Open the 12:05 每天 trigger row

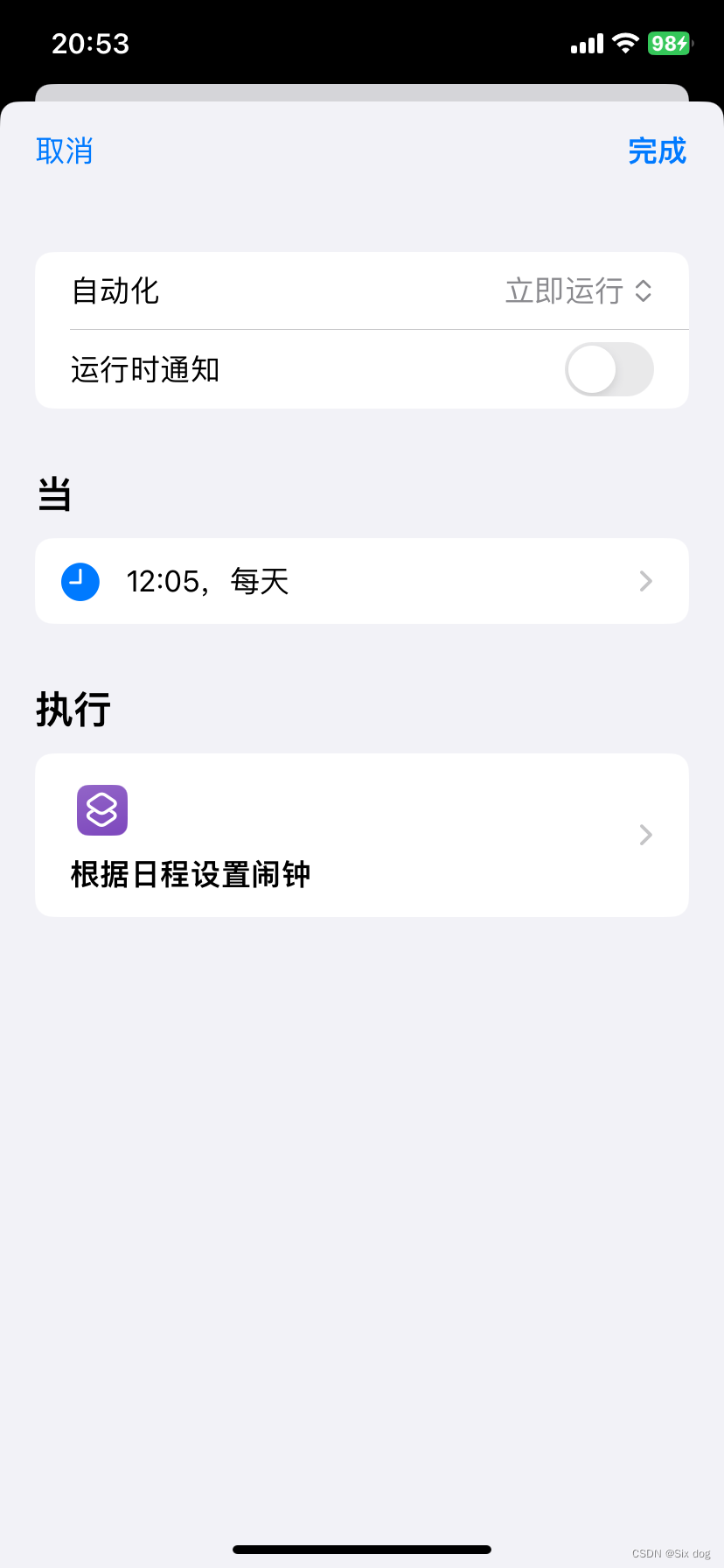pyautogui.click(x=361, y=581)
